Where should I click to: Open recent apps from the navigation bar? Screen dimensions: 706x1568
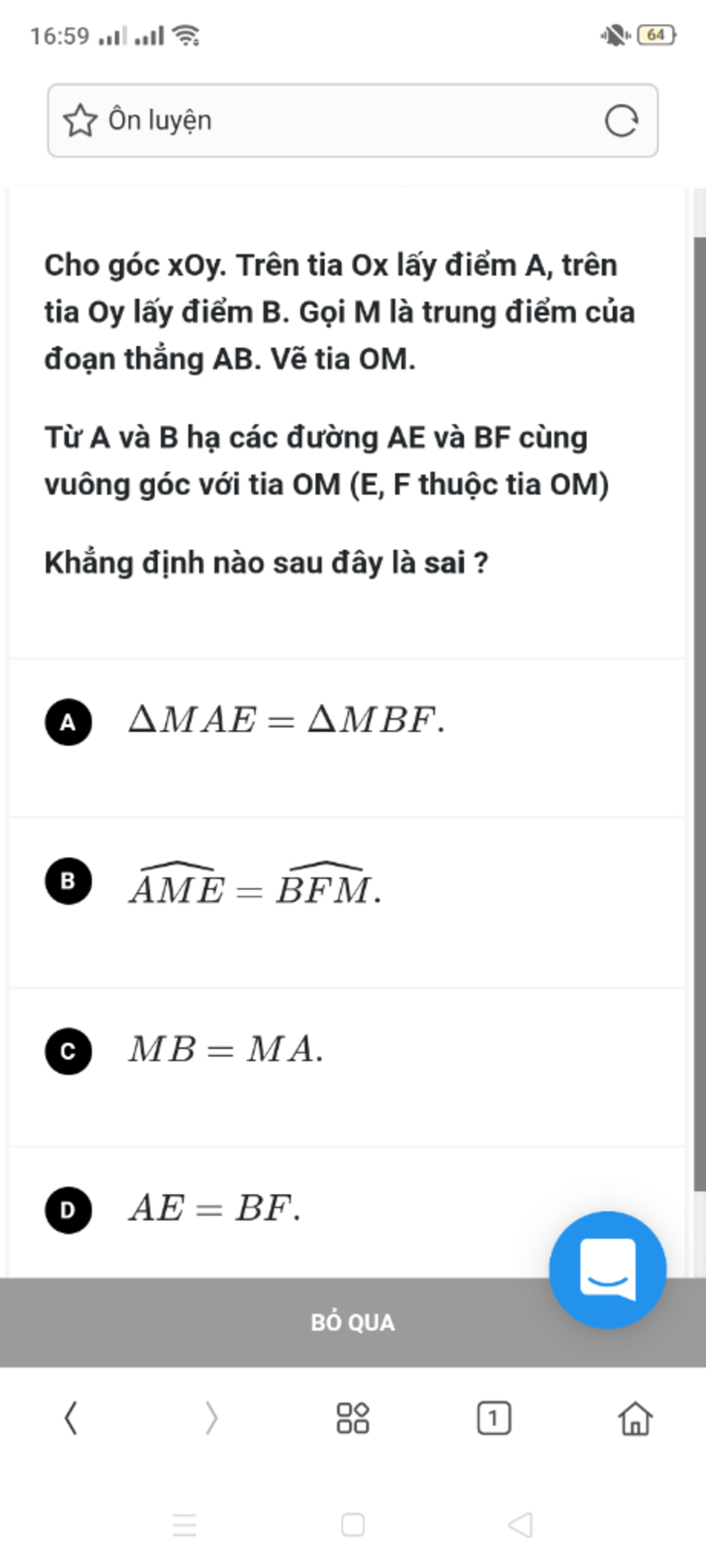(184, 1525)
